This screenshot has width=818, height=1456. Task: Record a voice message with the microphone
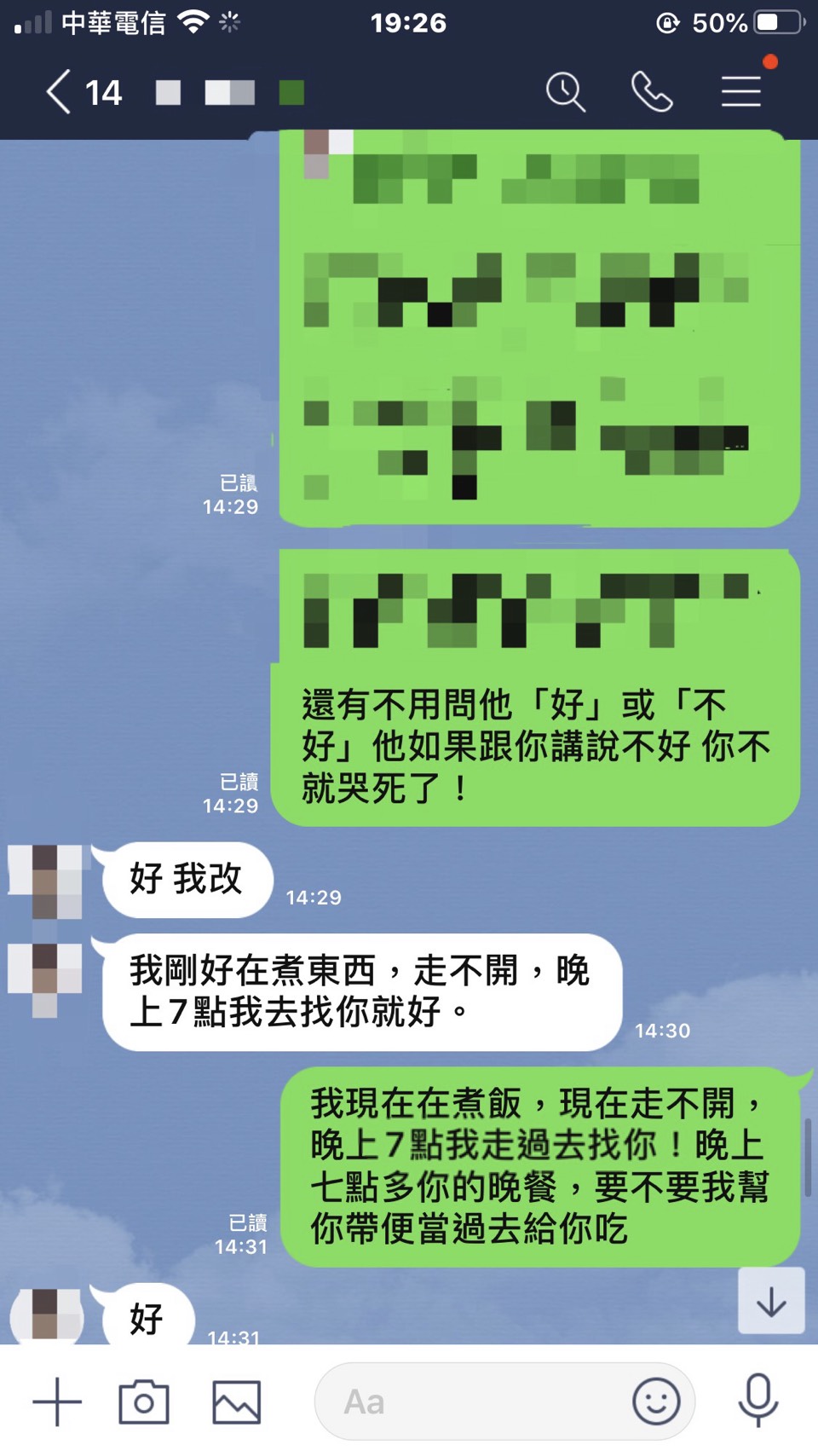tap(758, 1400)
